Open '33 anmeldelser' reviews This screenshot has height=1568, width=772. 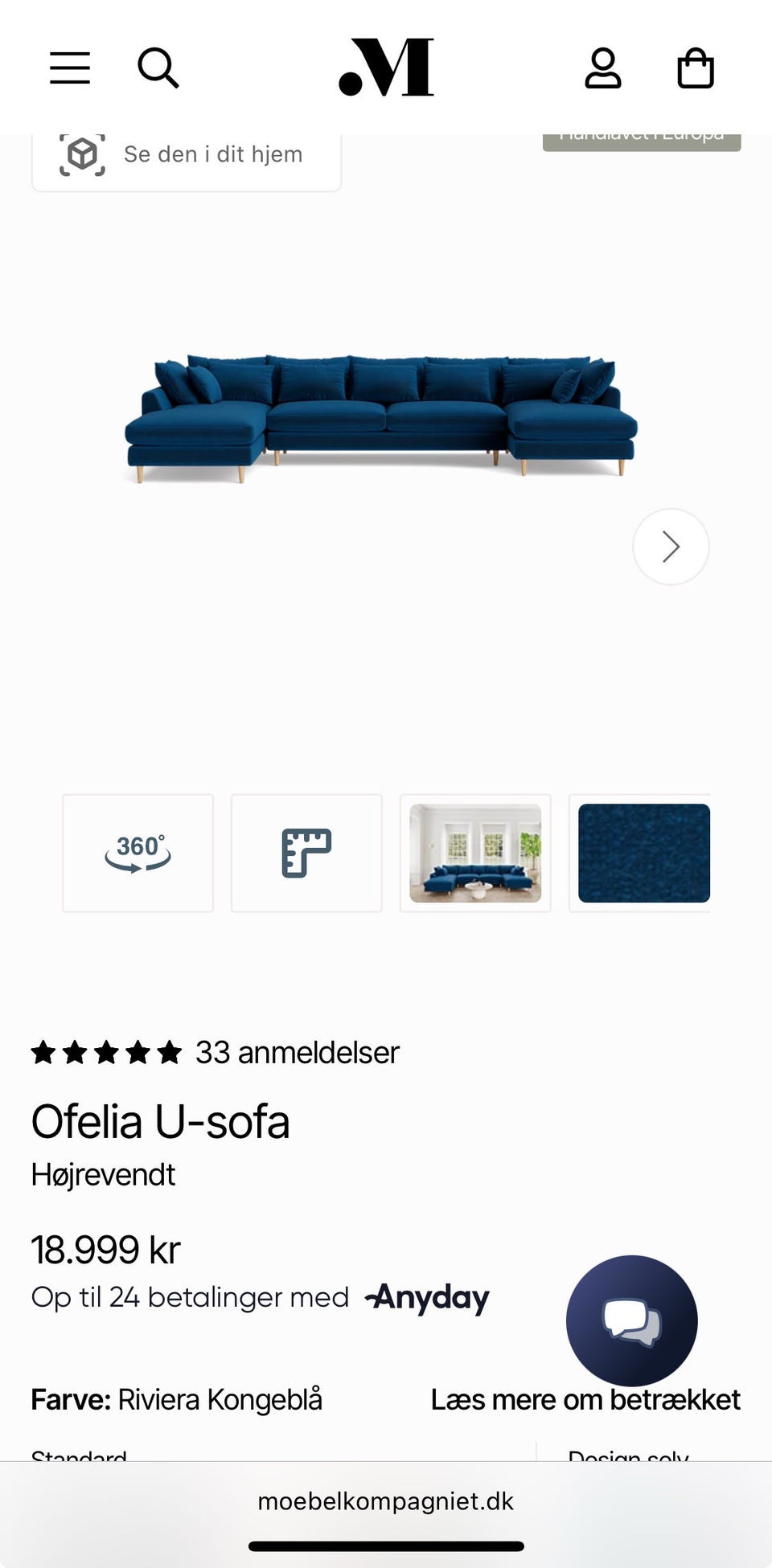[295, 1052]
